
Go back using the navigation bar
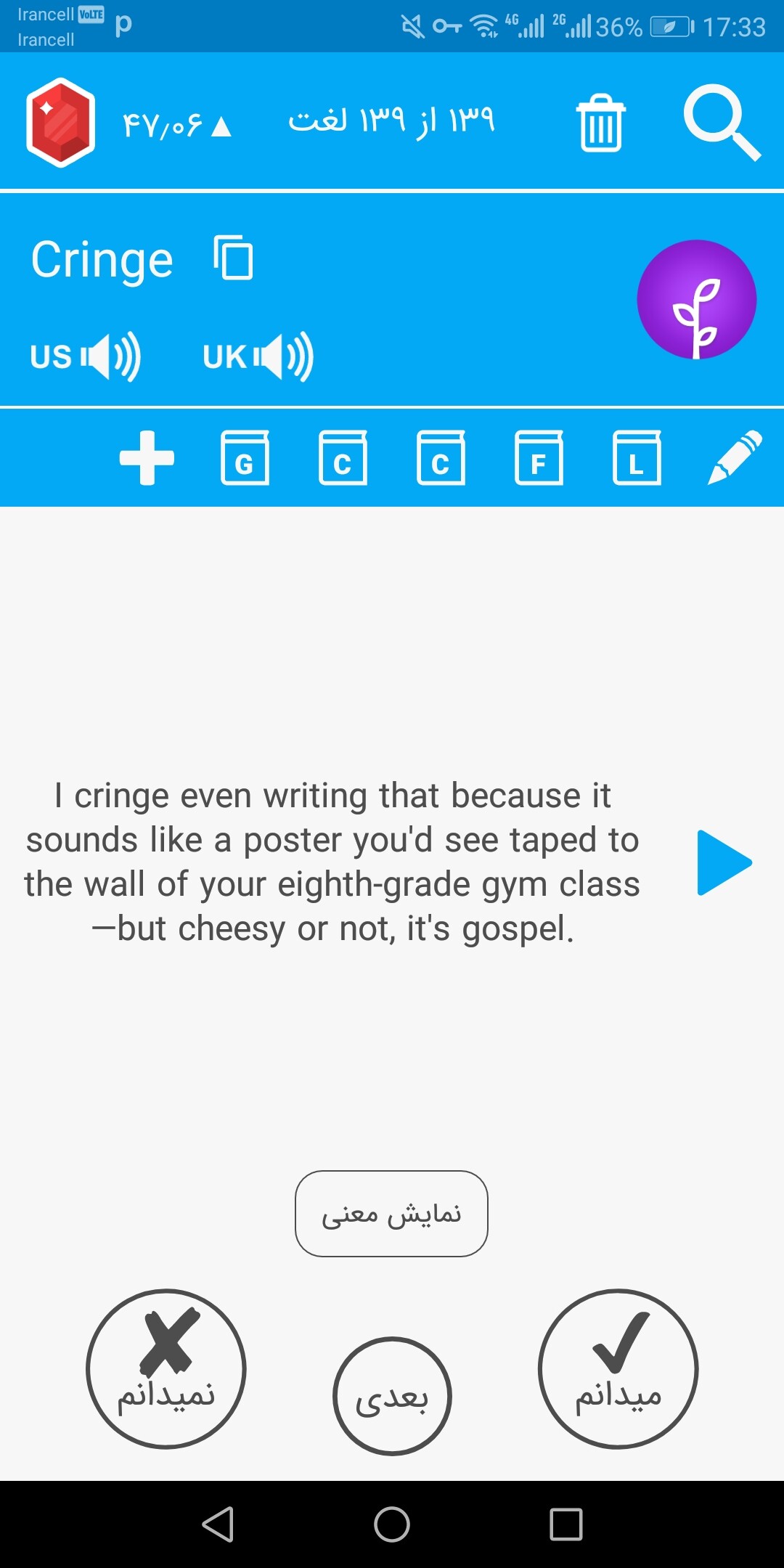(x=218, y=1524)
